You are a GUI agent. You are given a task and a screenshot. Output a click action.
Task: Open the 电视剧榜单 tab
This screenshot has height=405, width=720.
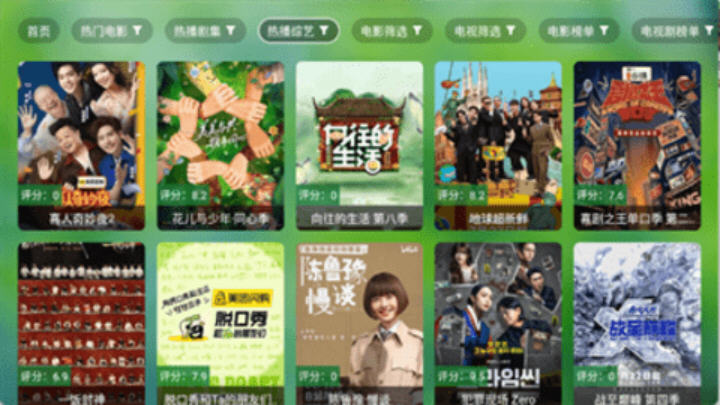(x=674, y=31)
